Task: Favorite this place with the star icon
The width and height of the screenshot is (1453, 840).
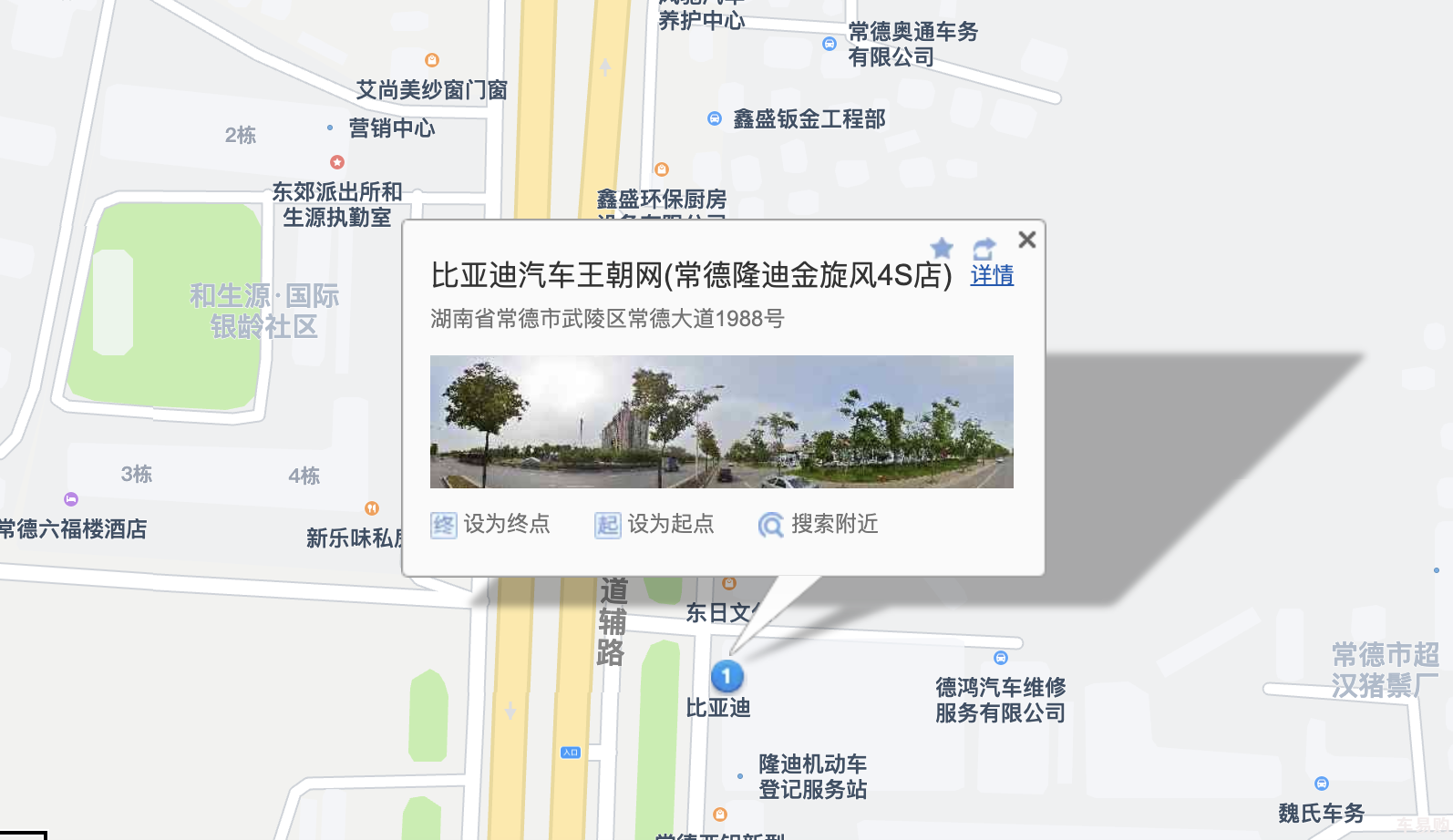Action: 942,248
